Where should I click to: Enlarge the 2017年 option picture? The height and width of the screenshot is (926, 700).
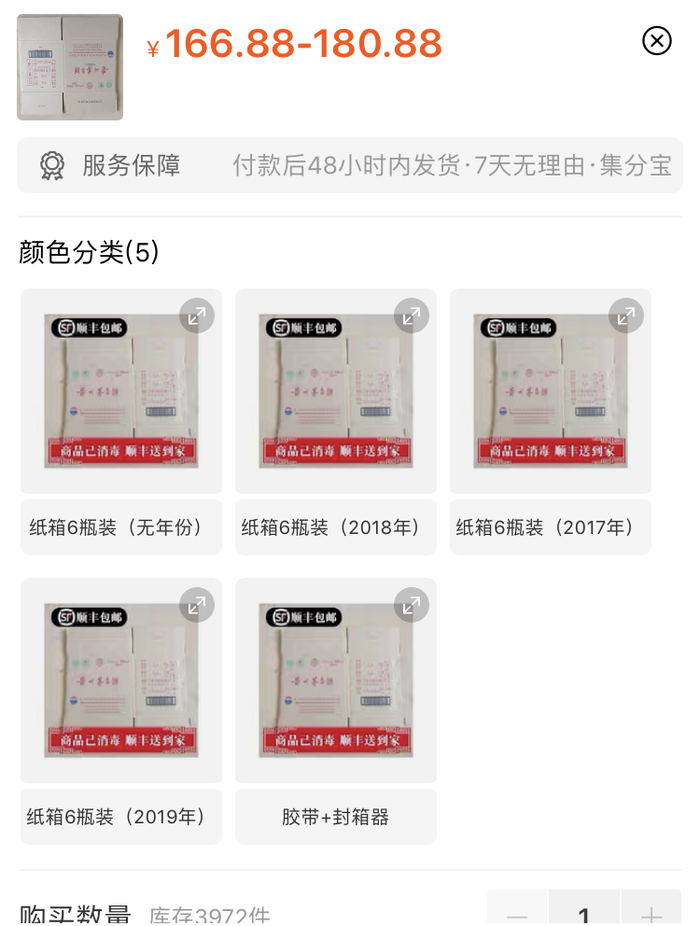click(x=626, y=316)
